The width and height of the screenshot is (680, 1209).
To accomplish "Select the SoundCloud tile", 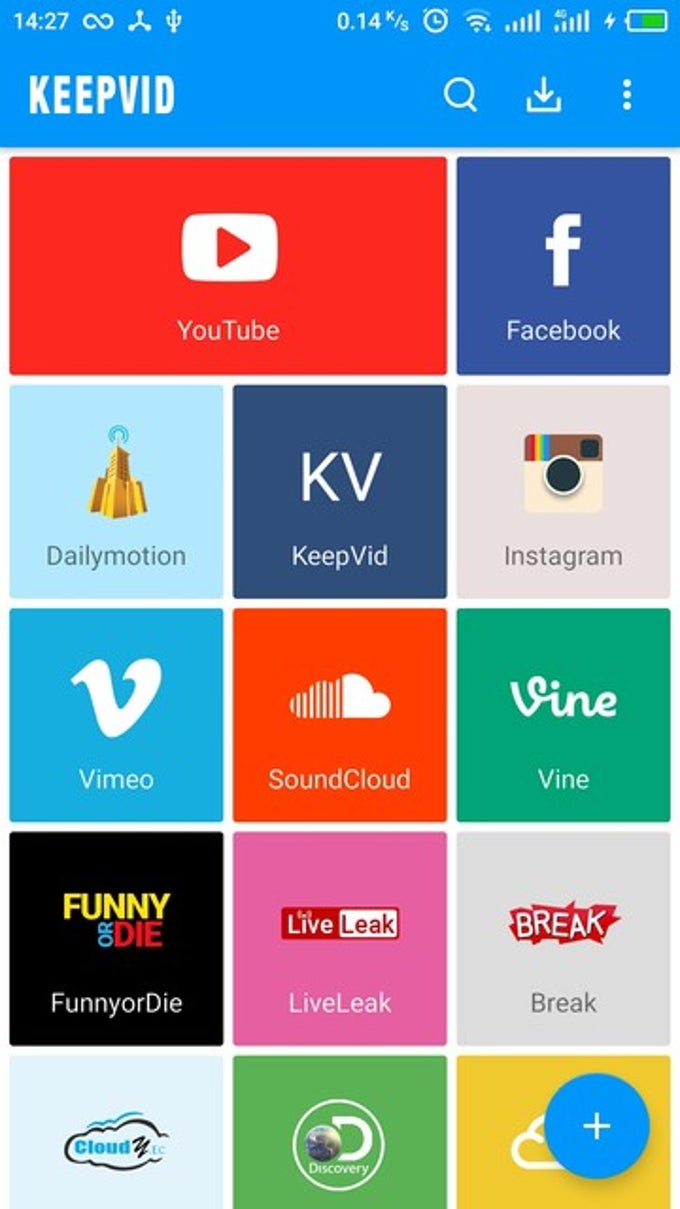I will pos(339,714).
